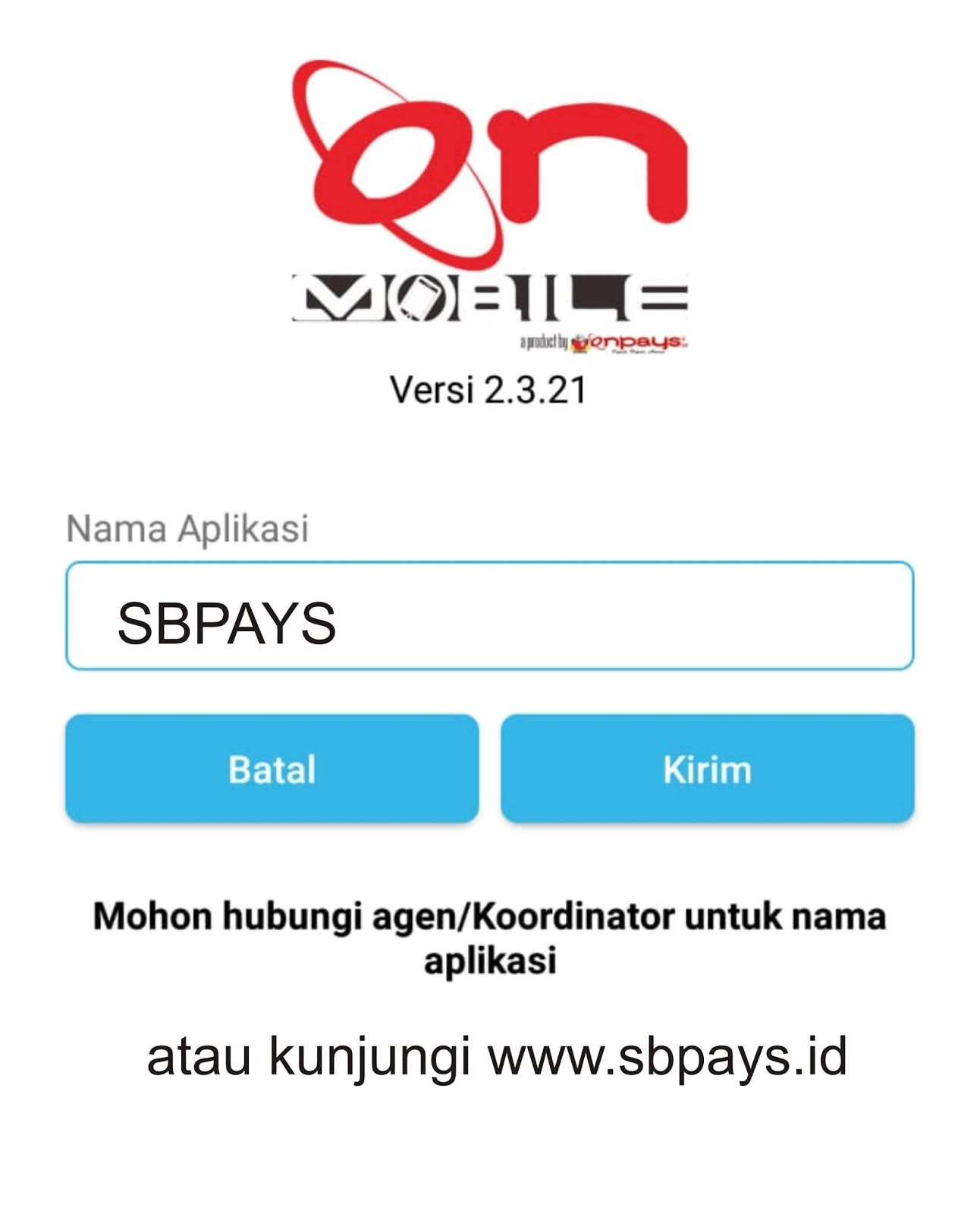Click the "a product by" caption

tap(542, 341)
